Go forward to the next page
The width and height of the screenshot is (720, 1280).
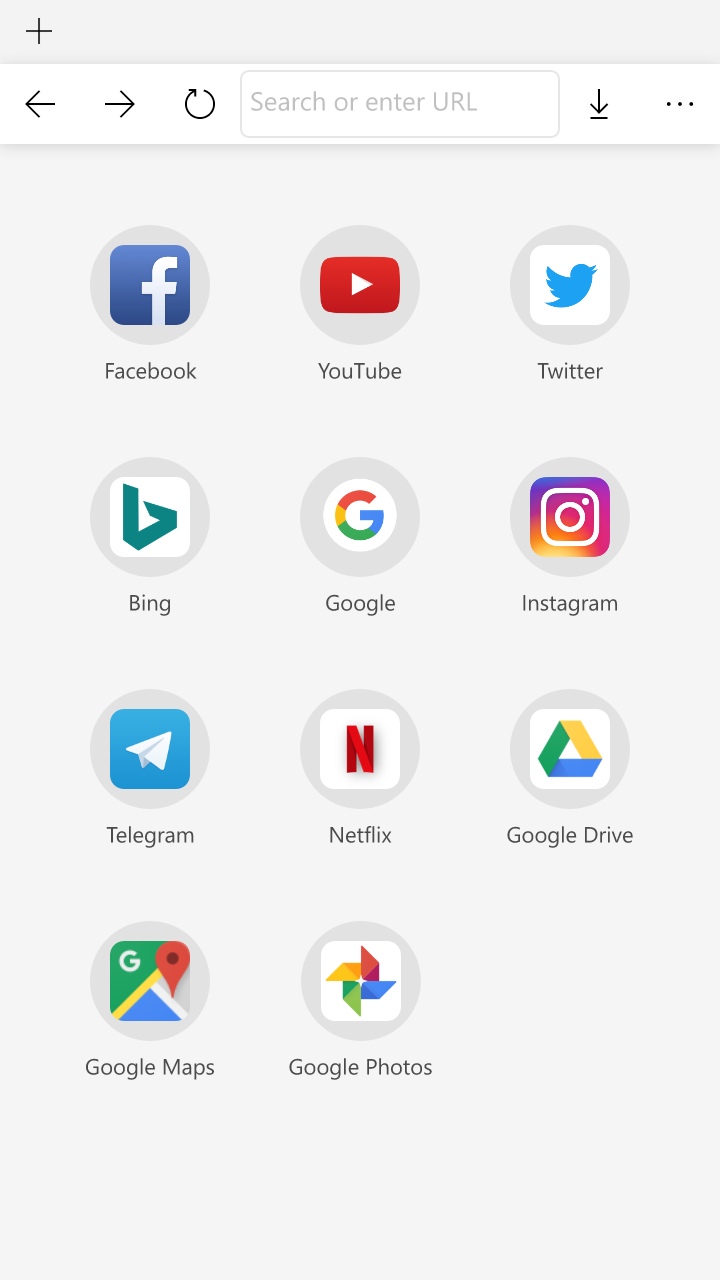[120, 104]
